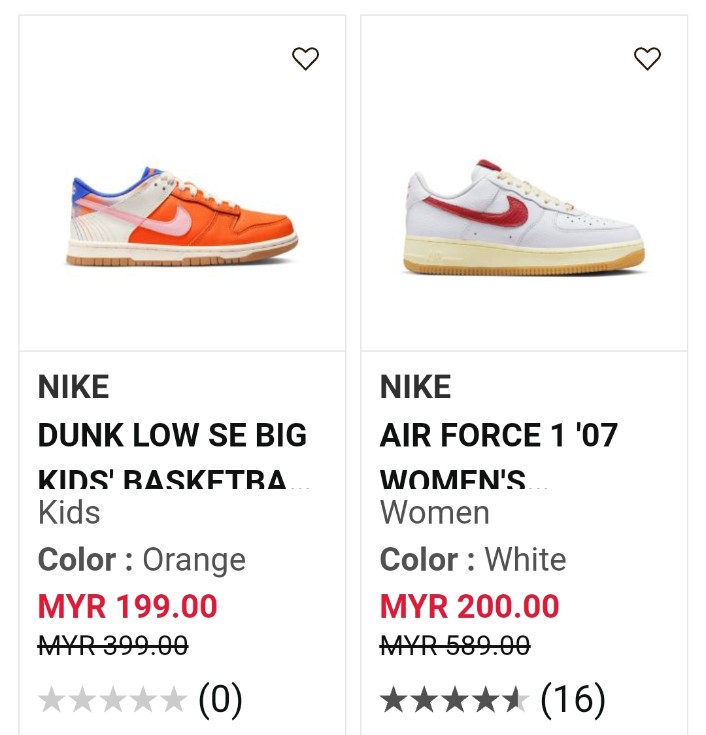The height and width of the screenshot is (735, 706).
Task: Add Air Force 1 '07 to wishlist
Action: point(647,59)
